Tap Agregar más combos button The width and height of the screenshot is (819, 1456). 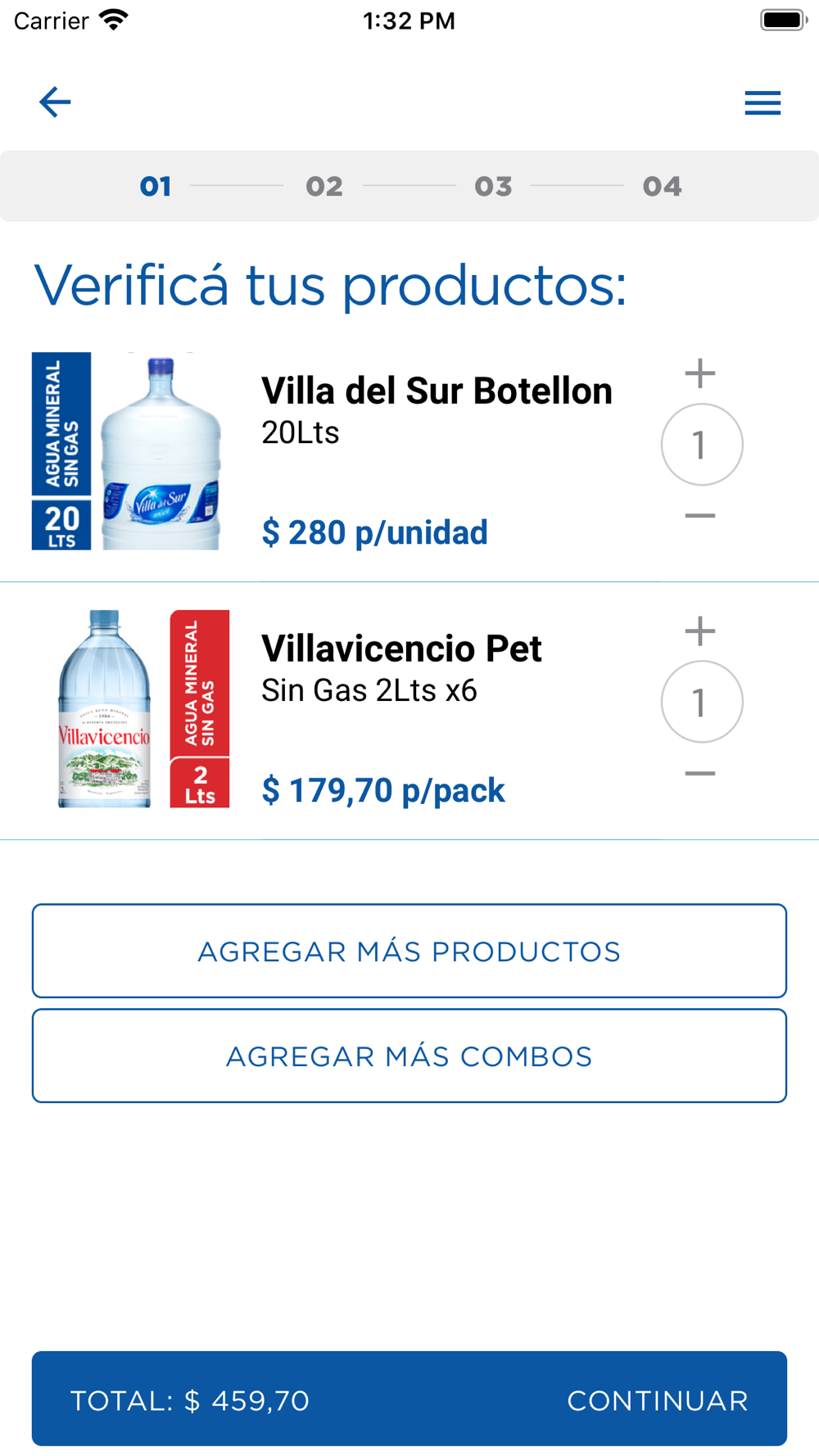tap(409, 1056)
